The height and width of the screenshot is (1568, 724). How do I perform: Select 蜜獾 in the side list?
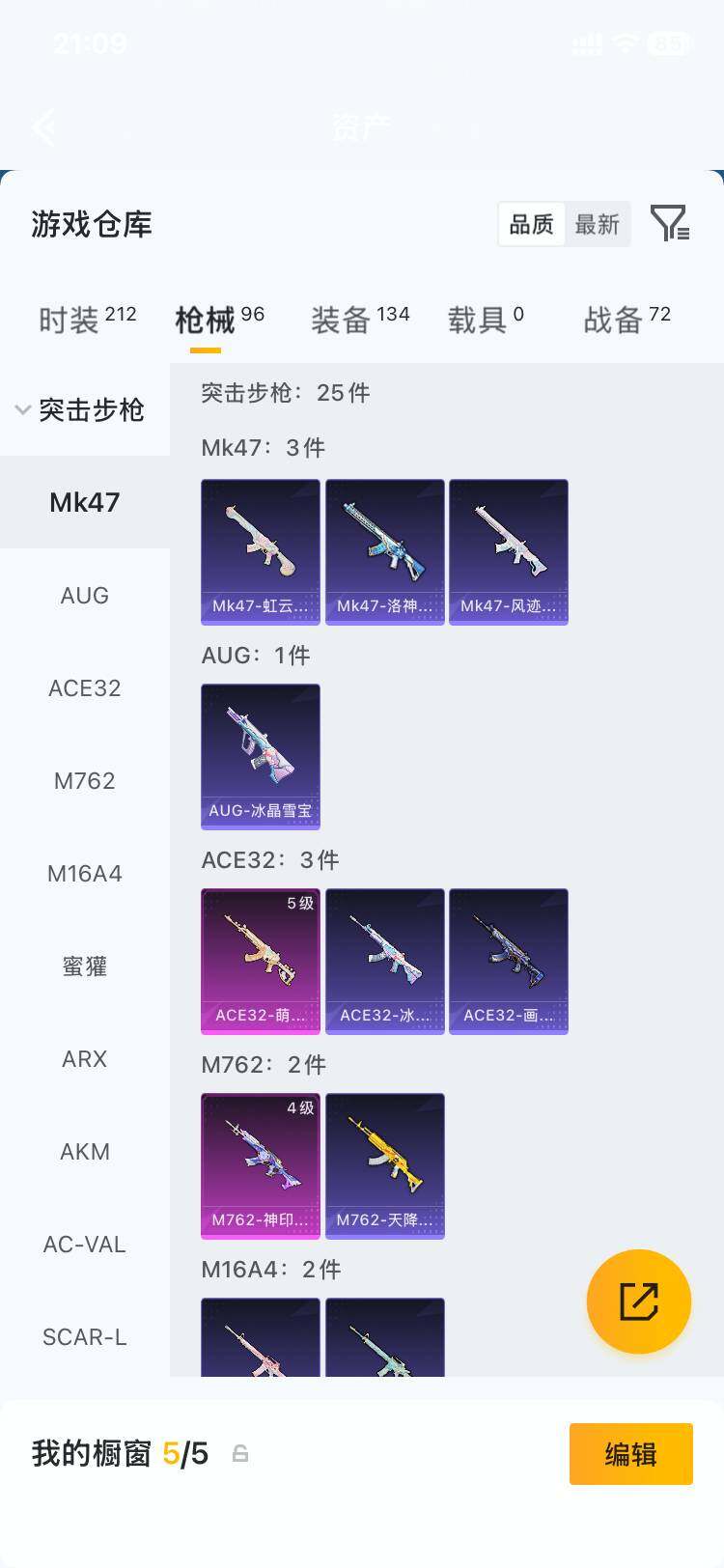tap(85, 966)
